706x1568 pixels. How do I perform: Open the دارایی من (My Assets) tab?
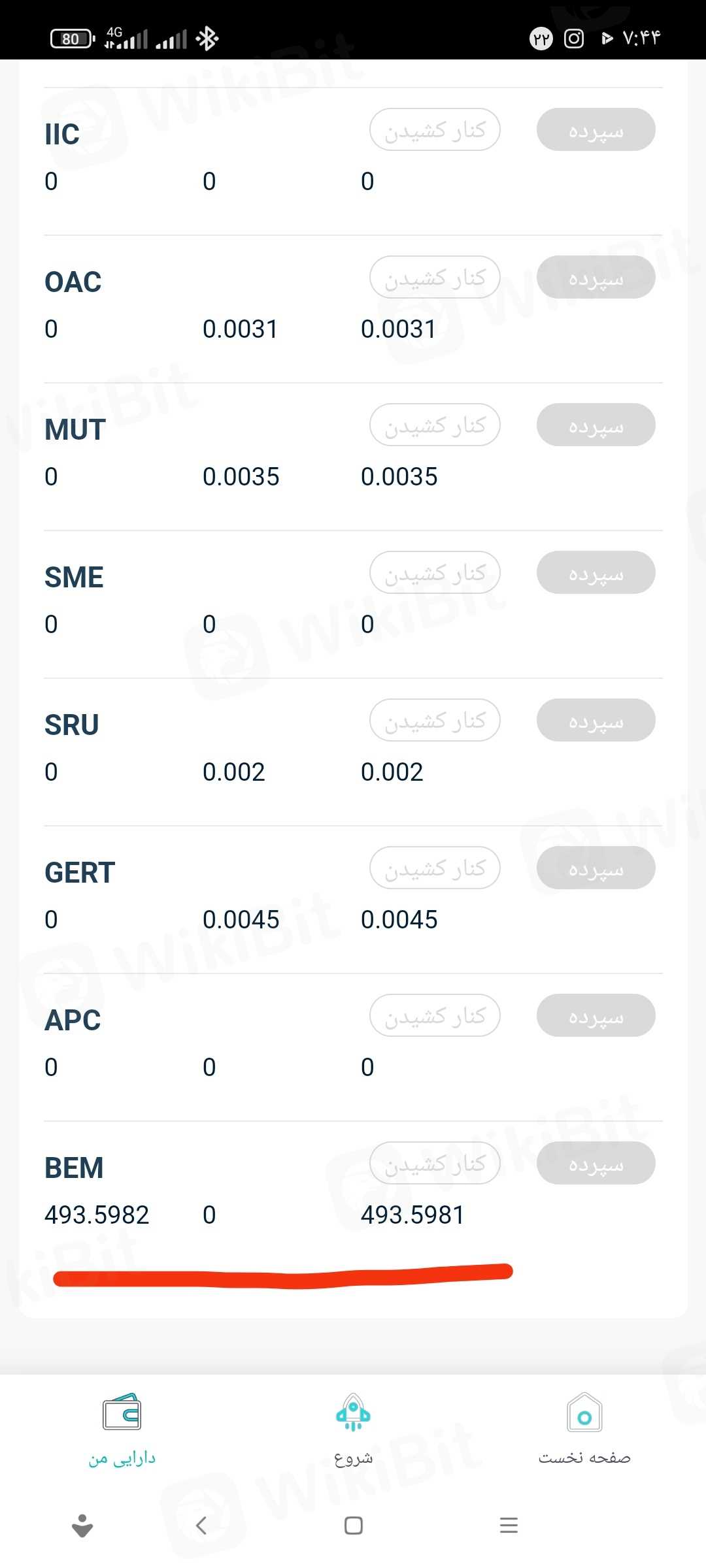(x=122, y=1429)
